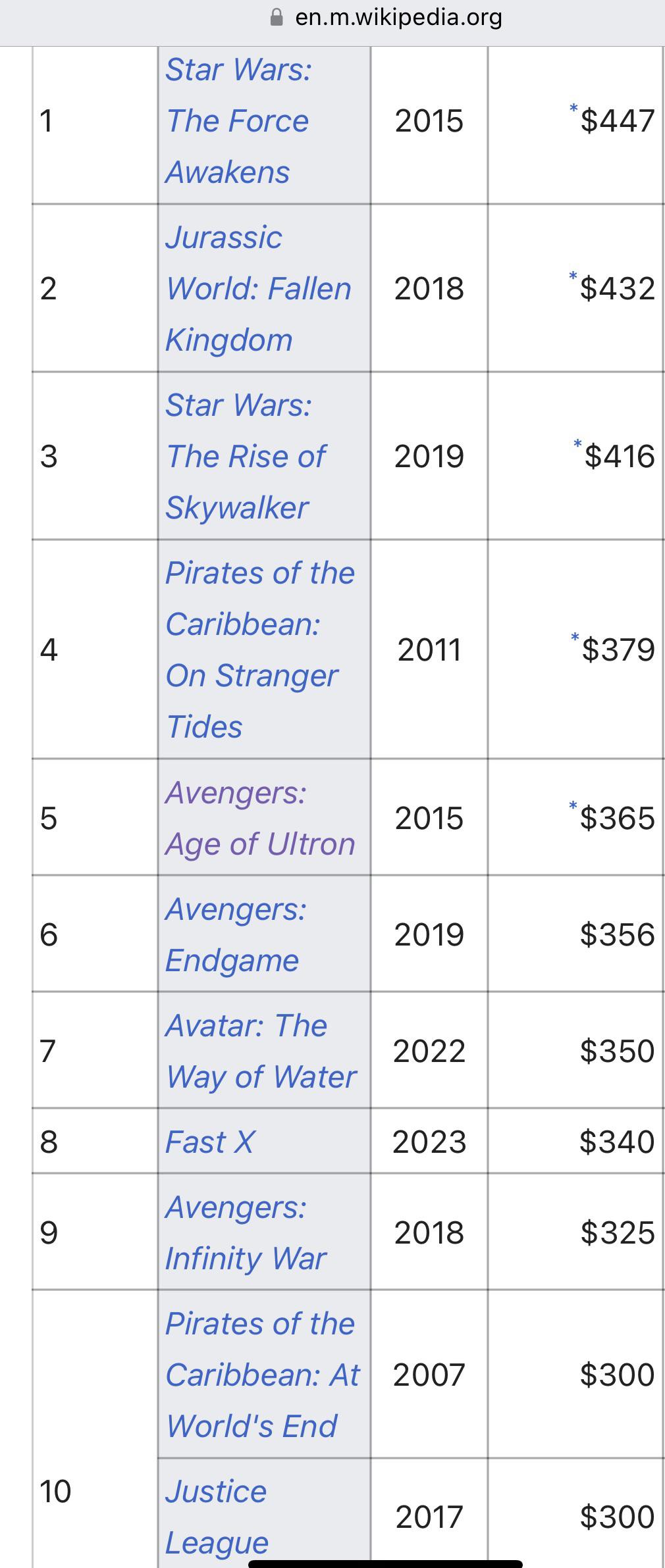Open Avengers: Endgame article
Screen dimensions: 665x1568
point(237,935)
